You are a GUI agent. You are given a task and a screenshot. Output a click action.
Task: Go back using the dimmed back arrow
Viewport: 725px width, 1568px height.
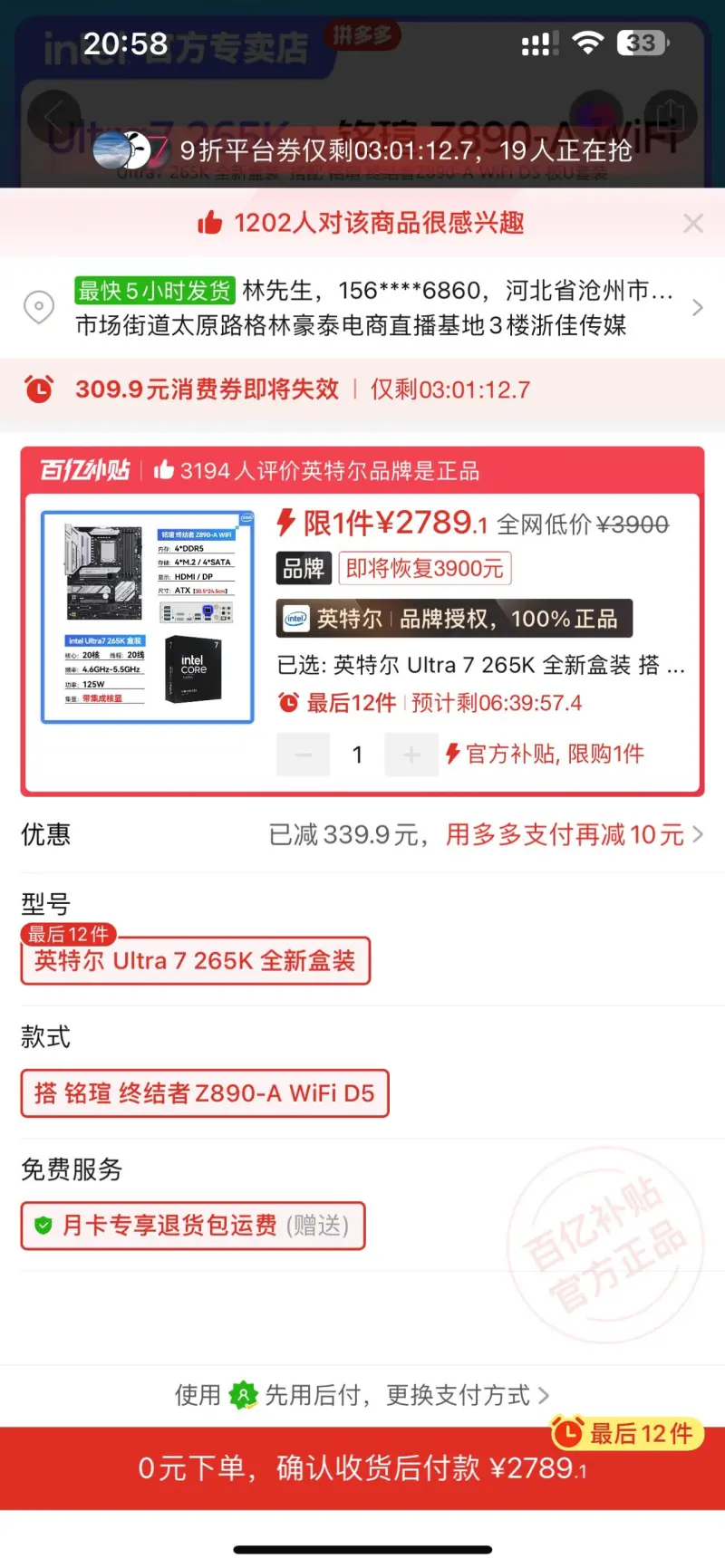pos(53,116)
